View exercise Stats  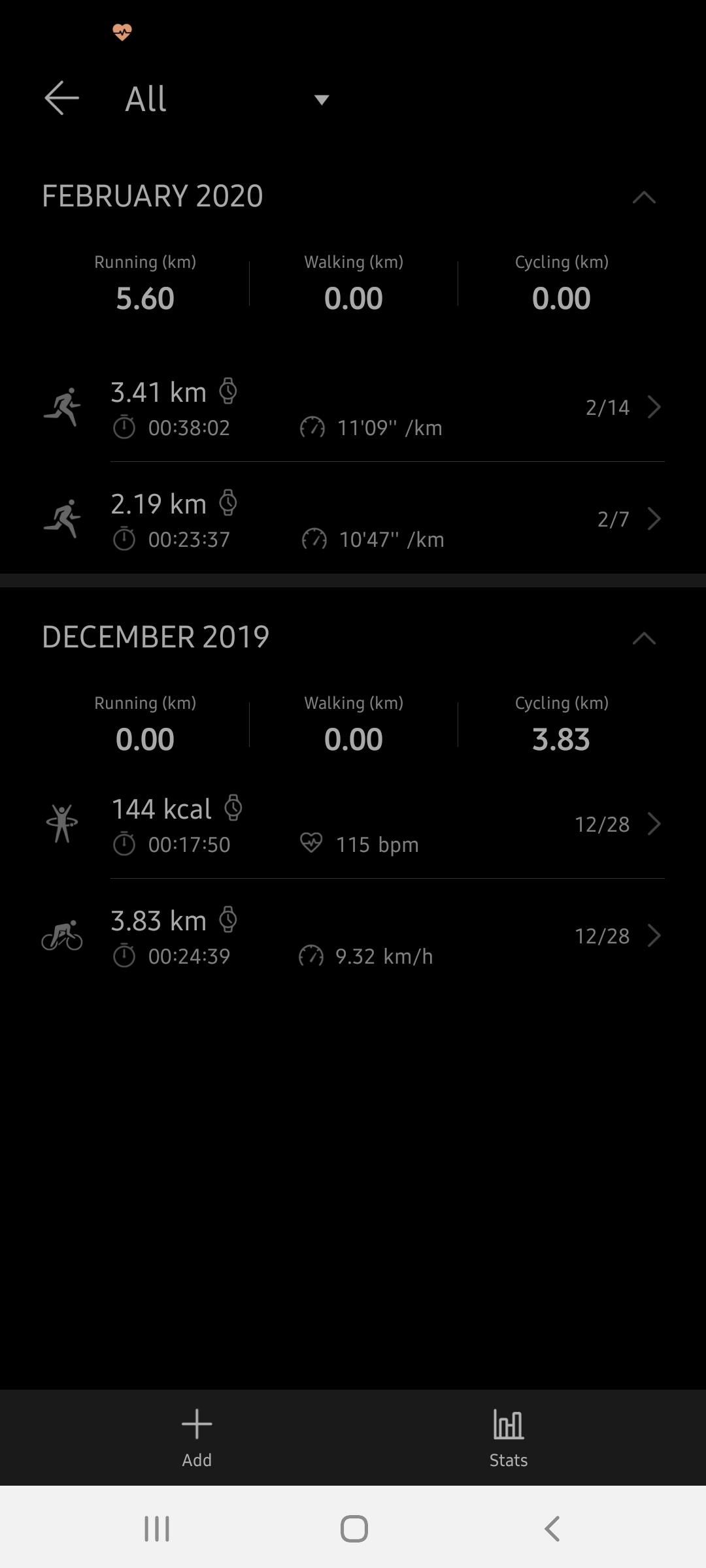click(x=509, y=1437)
